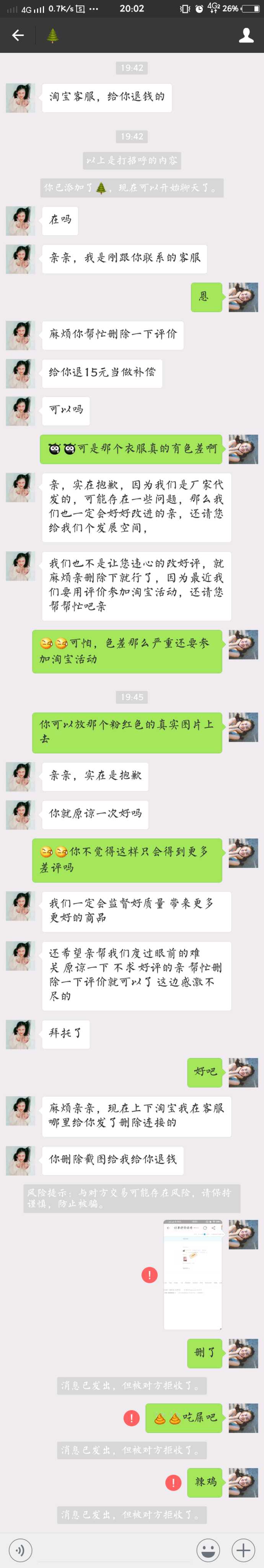Resend the failed "吃屎吧" message

point(131,1418)
